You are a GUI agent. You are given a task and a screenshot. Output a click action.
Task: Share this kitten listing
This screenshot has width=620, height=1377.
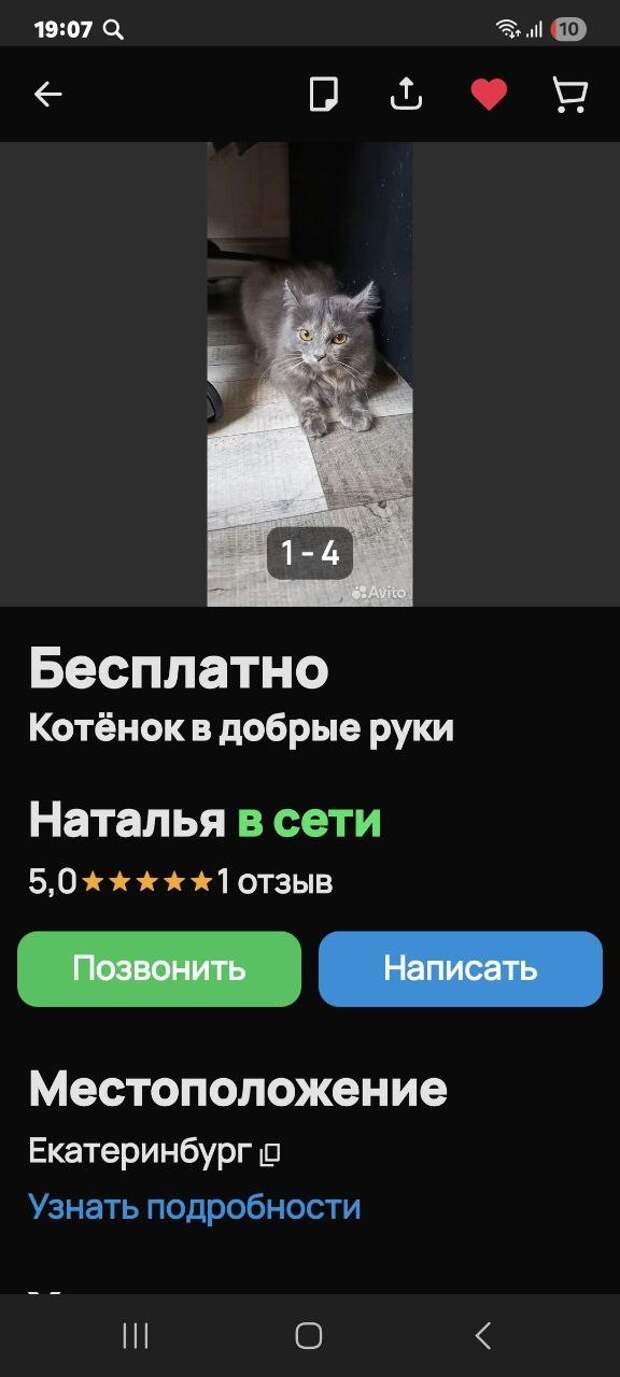[405, 95]
